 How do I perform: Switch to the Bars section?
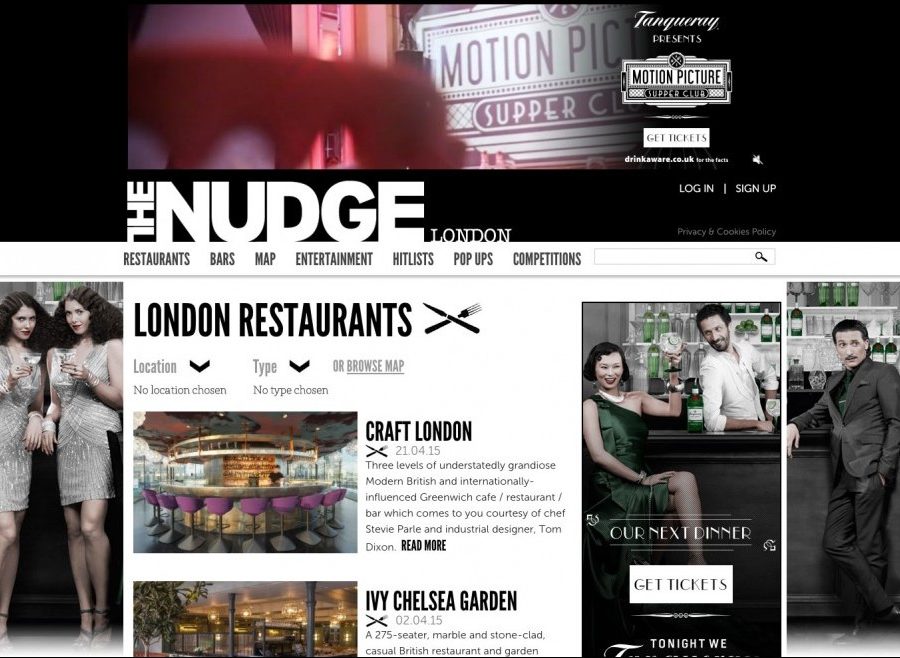tap(222, 259)
